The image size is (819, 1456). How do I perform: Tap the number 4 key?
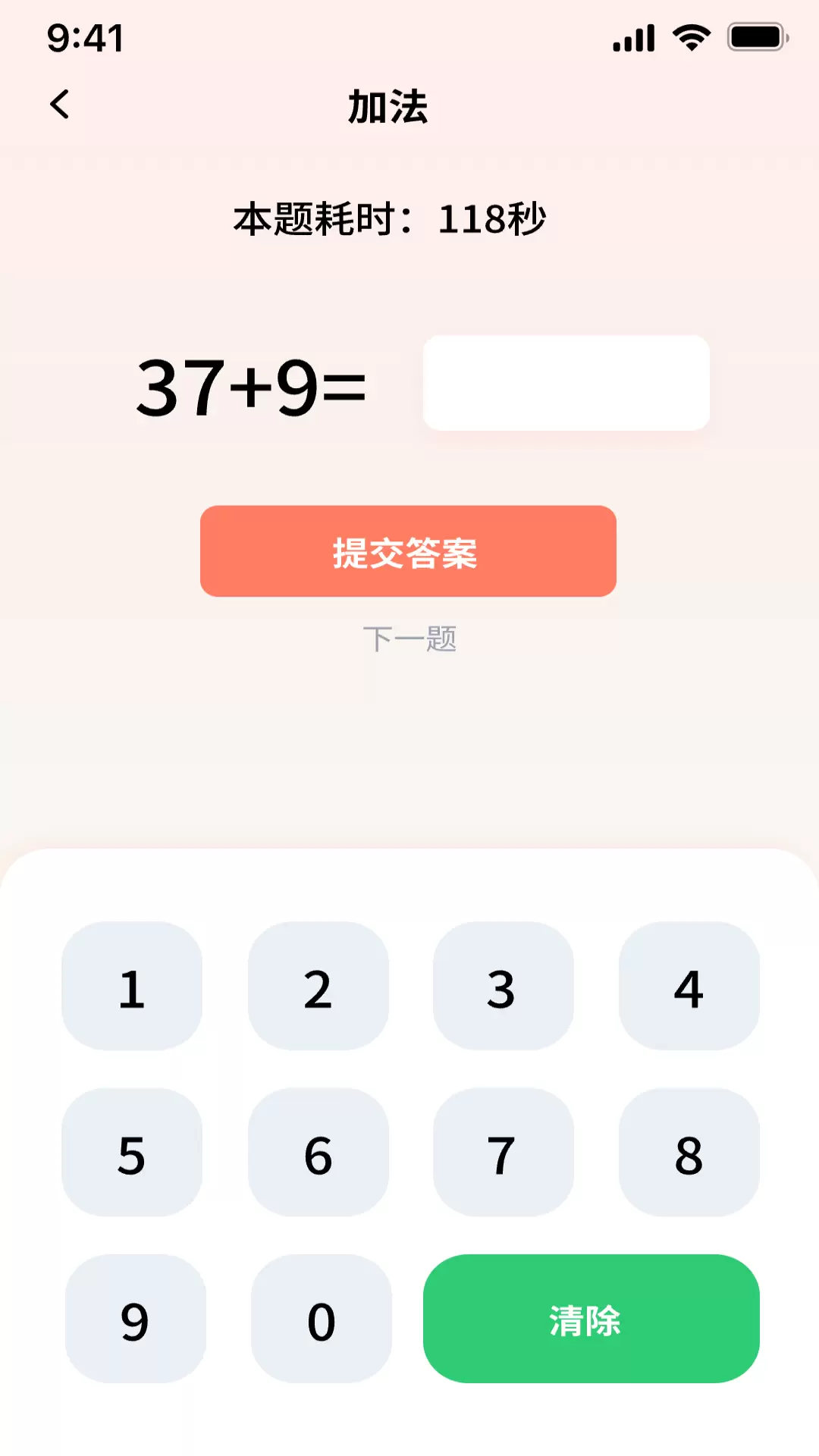point(689,986)
